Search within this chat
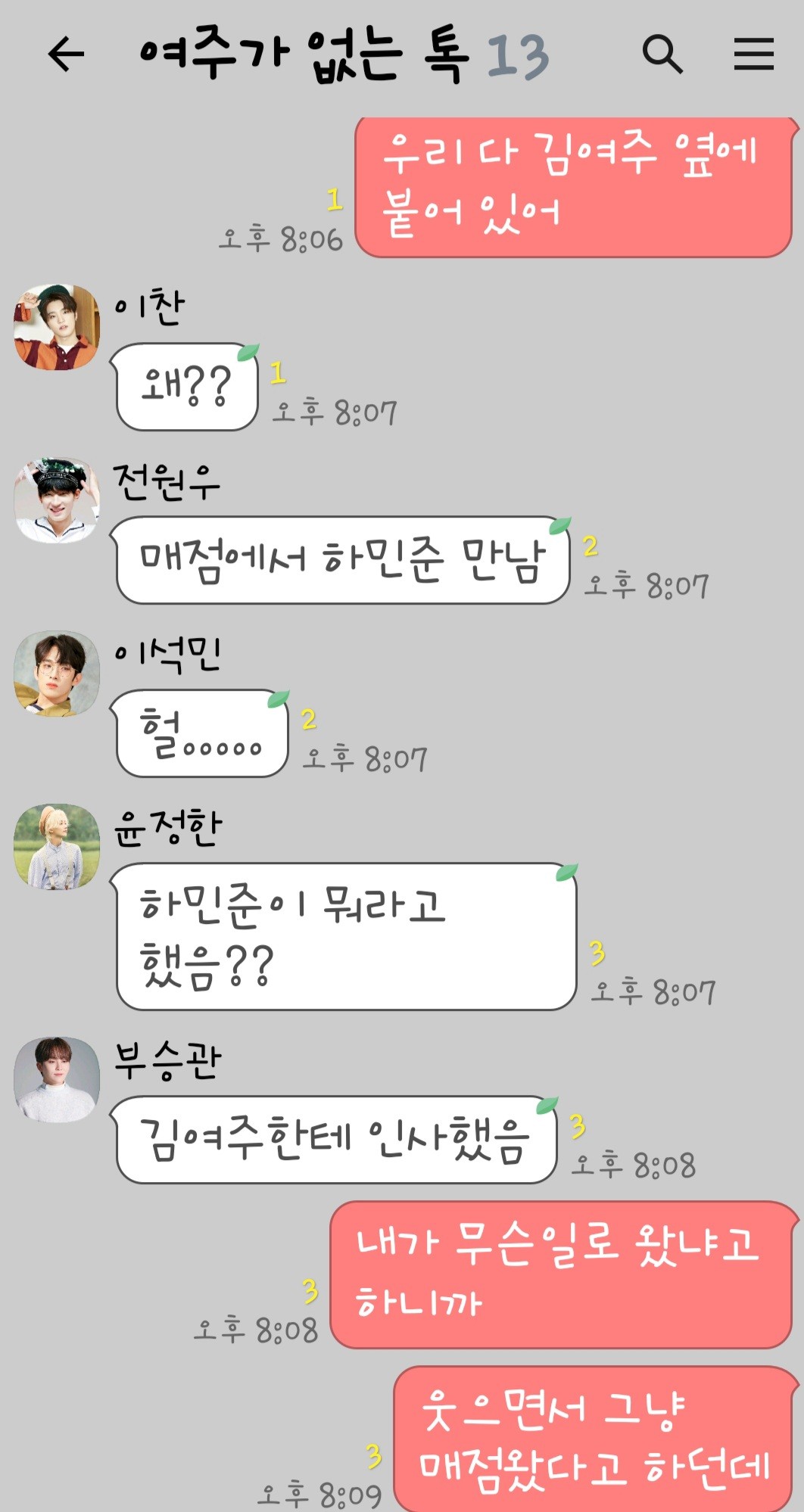The height and width of the screenshot is (1512, 804). (662, 54)
